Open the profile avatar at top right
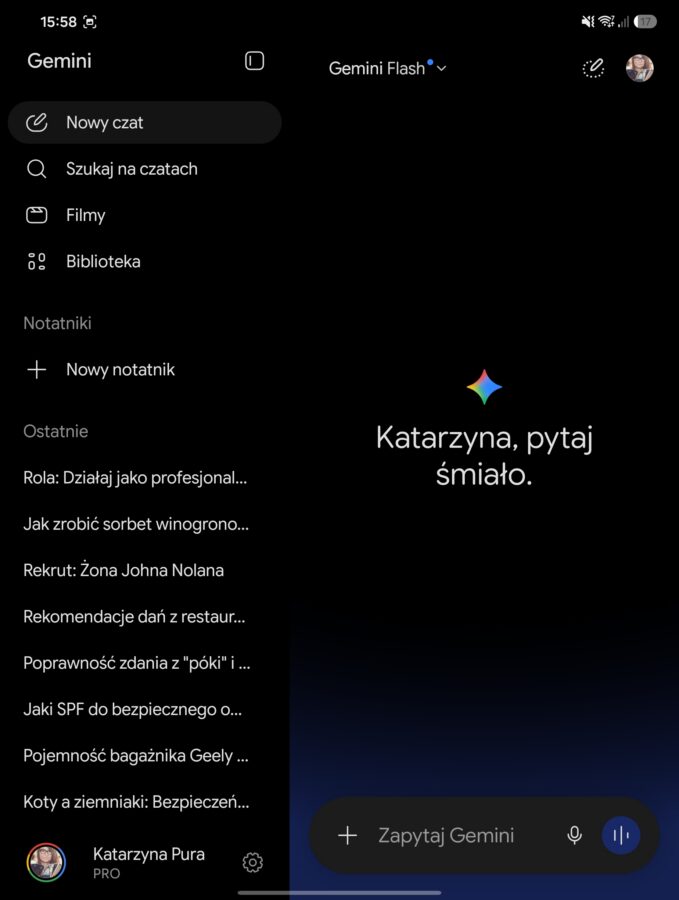The height and width of the screenshot is (900, 679). (x=639, y=68)
